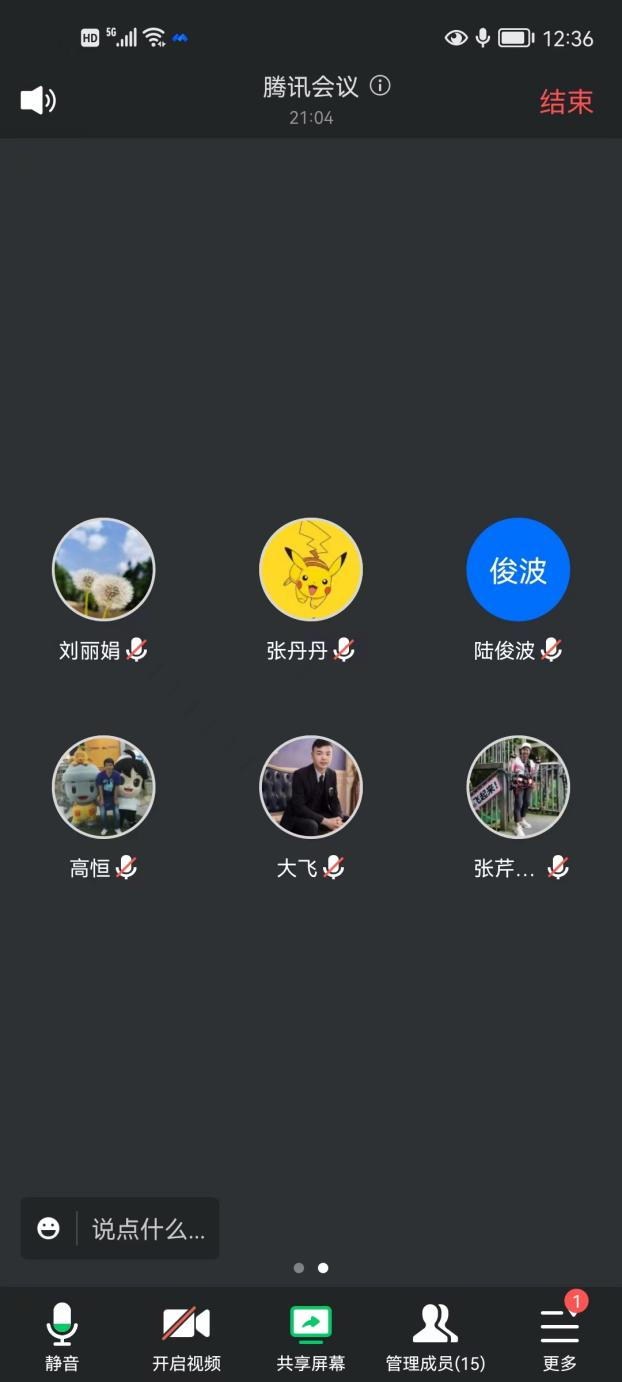Type in the 说点什么 chat box
Image resolution: width=622 pixels, height=1382 pixels.
point(148,1229)
